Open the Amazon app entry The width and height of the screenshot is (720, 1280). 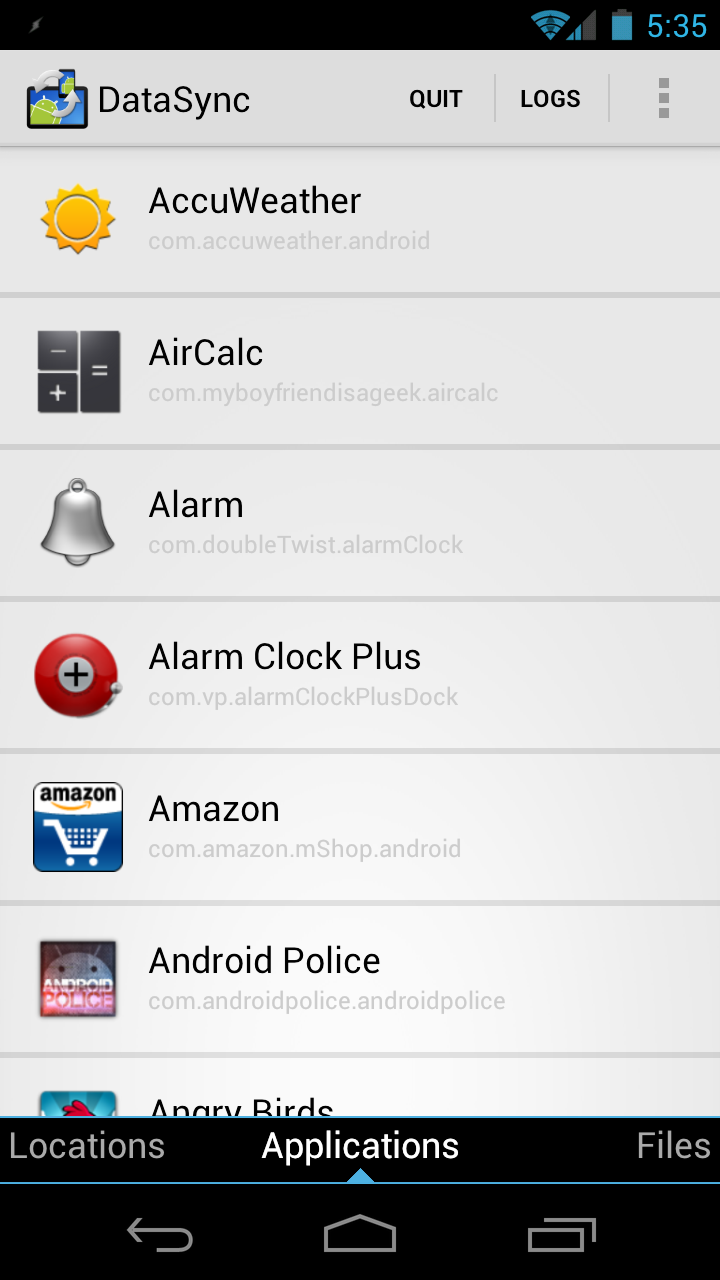pos(360,827)
